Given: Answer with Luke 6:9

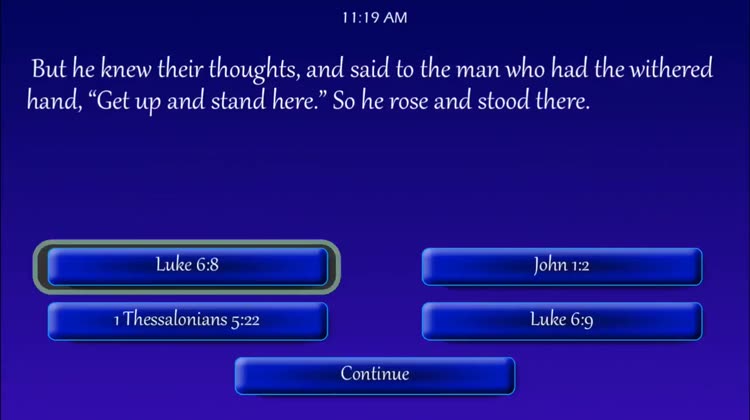Looking at the screenshot, I should (x=561, y=321).
